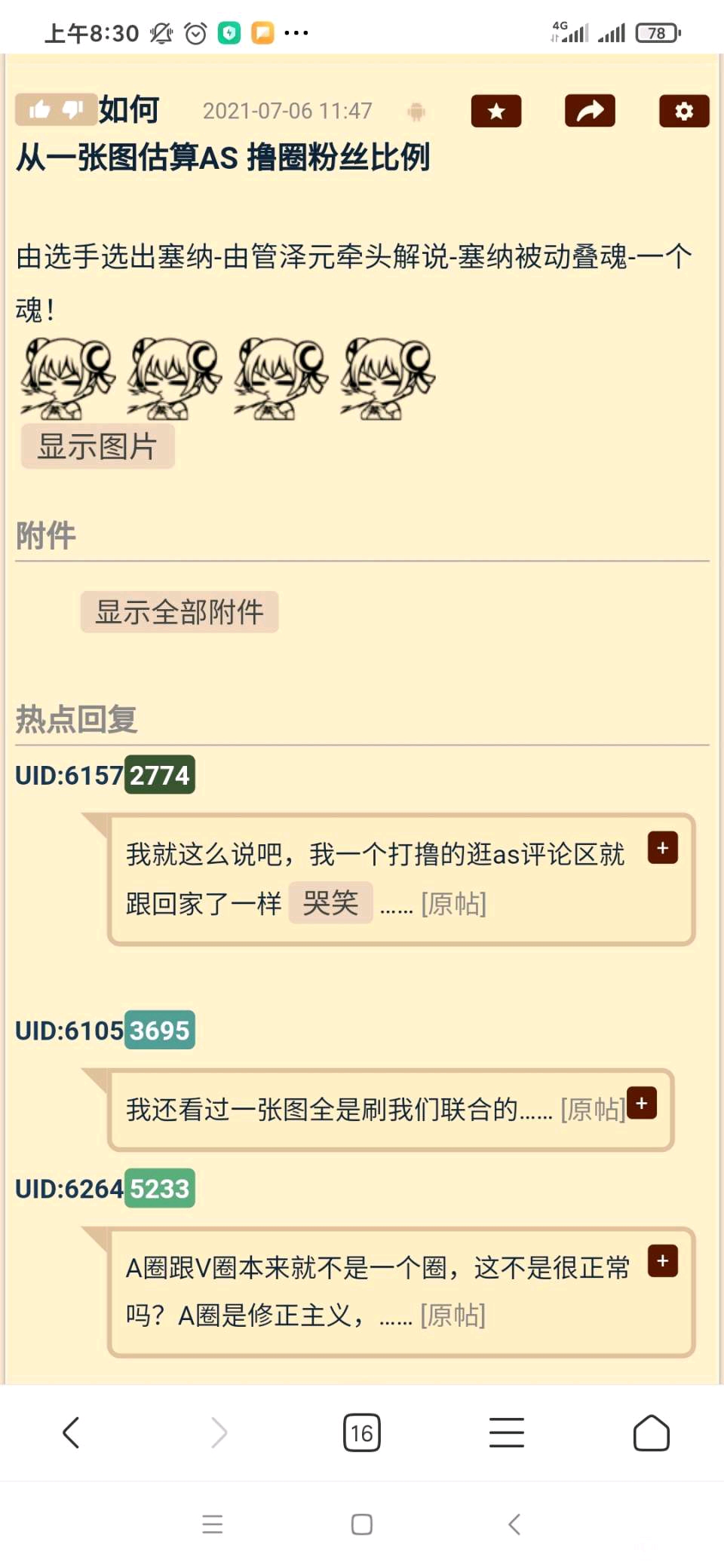The width and height of the screenshot is (724, 1568).
Task: Open [原帖] link in 刷我们联合的 reply
Action: [593, 1110]
